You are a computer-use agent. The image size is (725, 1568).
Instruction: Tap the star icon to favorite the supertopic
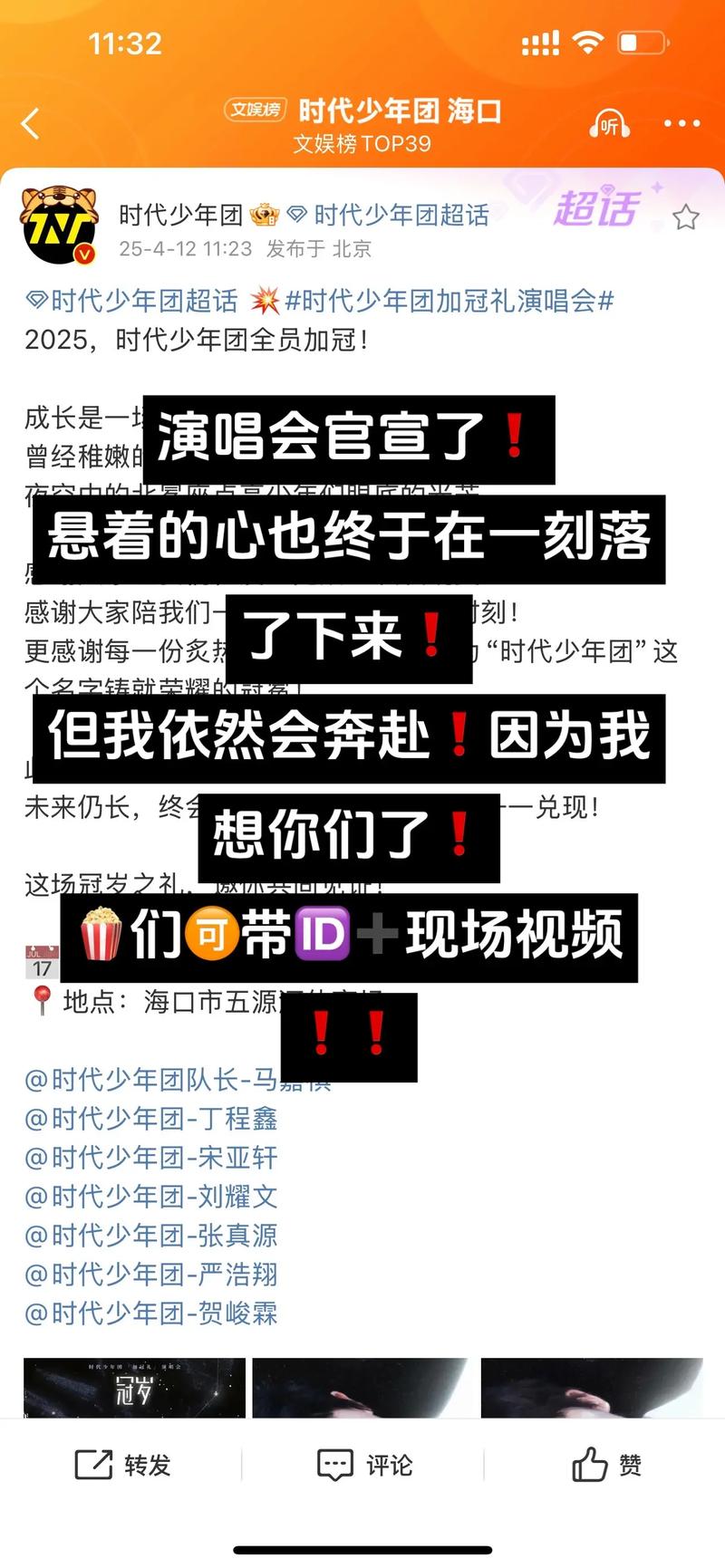click(x=686, y=217)
